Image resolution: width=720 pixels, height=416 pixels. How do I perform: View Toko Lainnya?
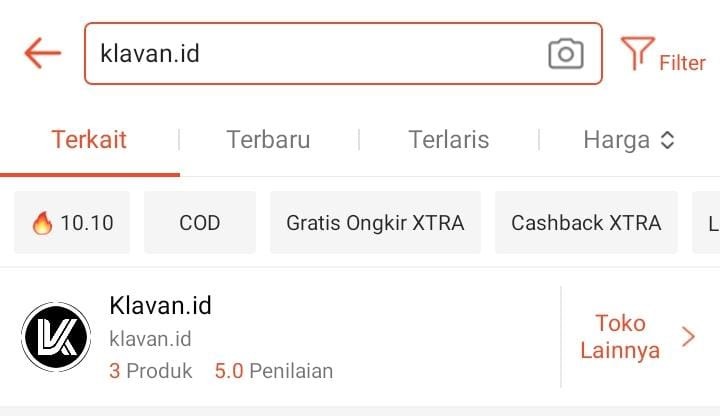(x=640, y=337)
